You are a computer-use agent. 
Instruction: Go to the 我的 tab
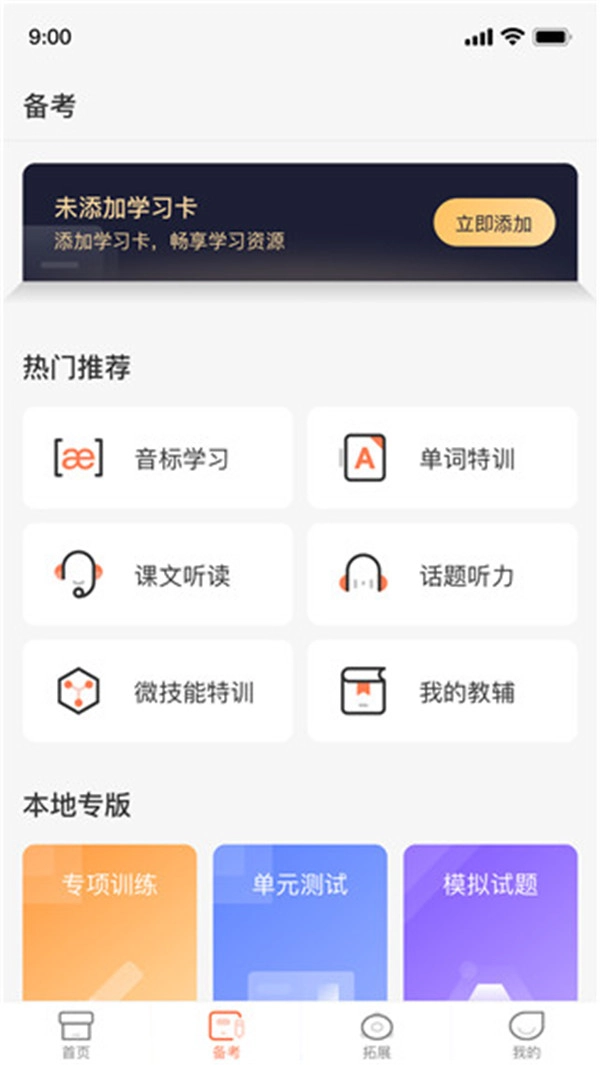pyautogui.click(x=526, y=1034)
